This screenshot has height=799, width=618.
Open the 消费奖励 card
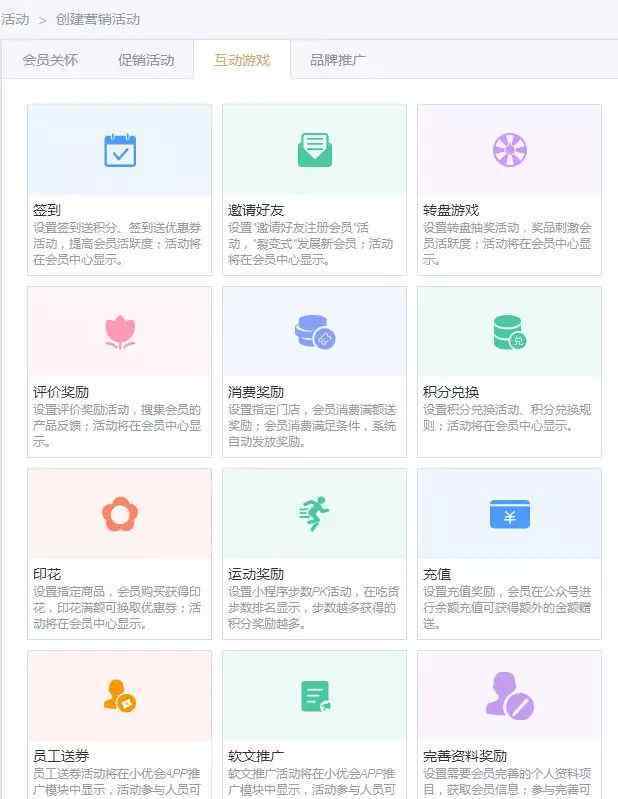pyautogui.click(x=314, y=371)
